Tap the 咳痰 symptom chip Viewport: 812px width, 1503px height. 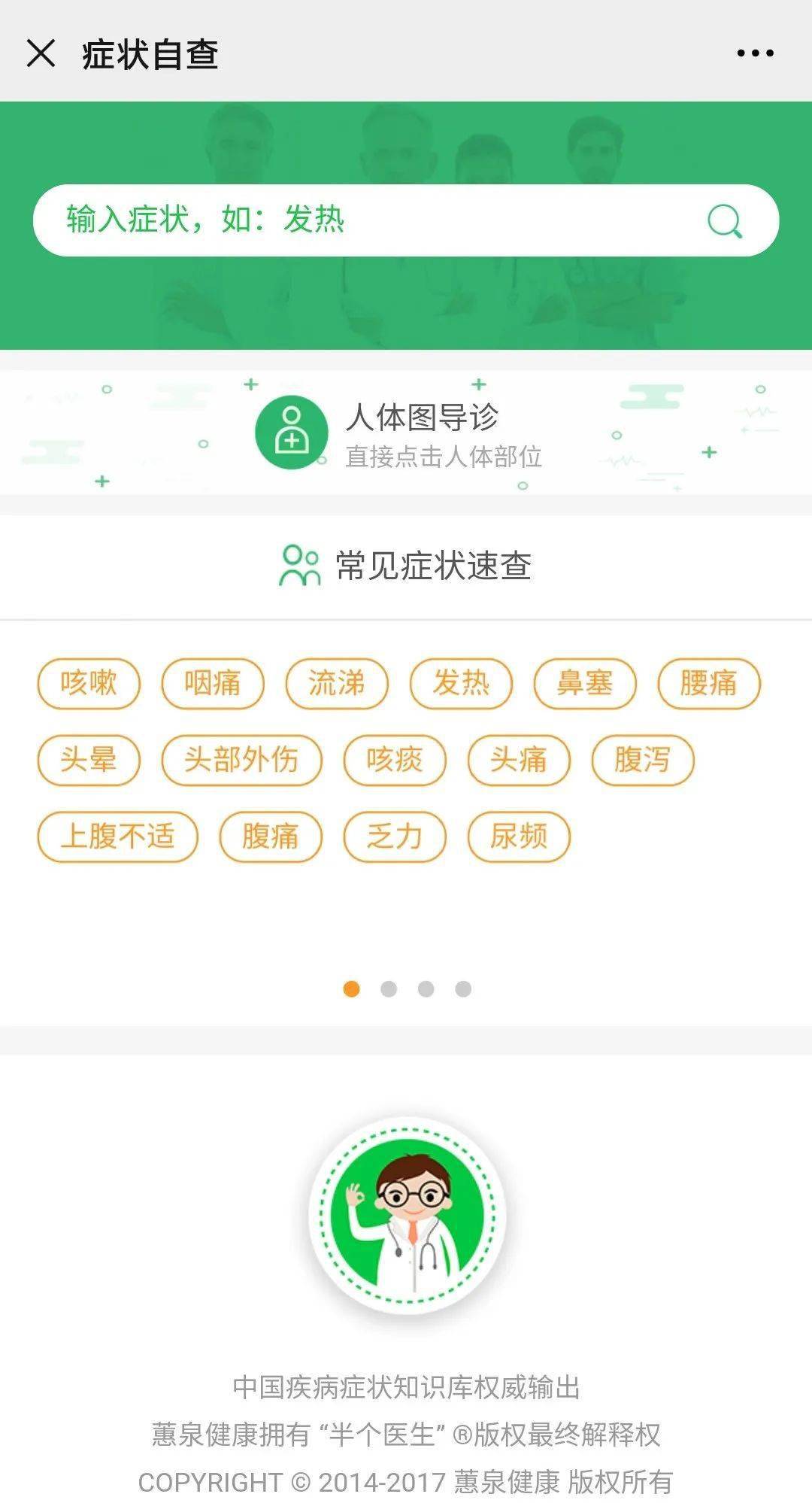tap(395, 760)
